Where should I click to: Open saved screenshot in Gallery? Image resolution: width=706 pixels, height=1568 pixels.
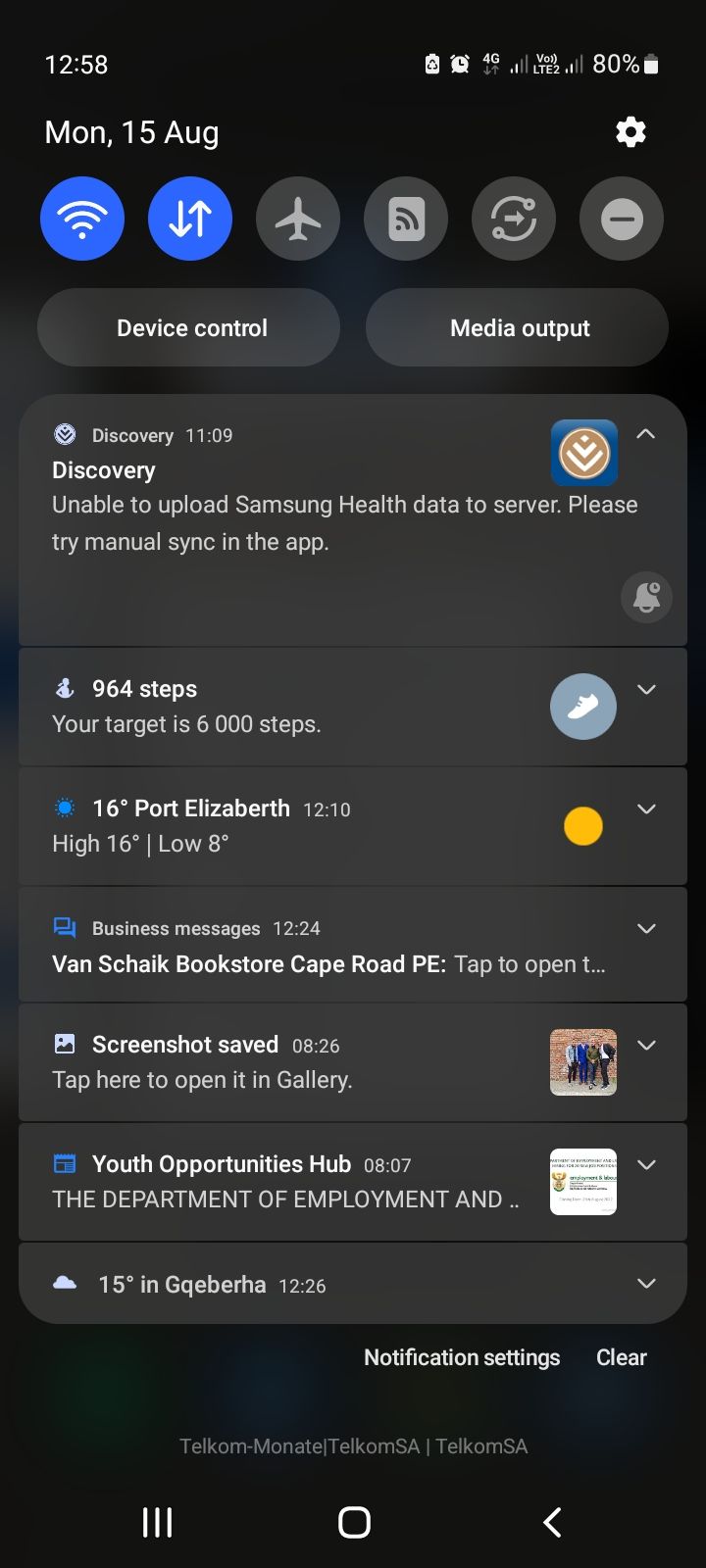tap(294, 1062)
